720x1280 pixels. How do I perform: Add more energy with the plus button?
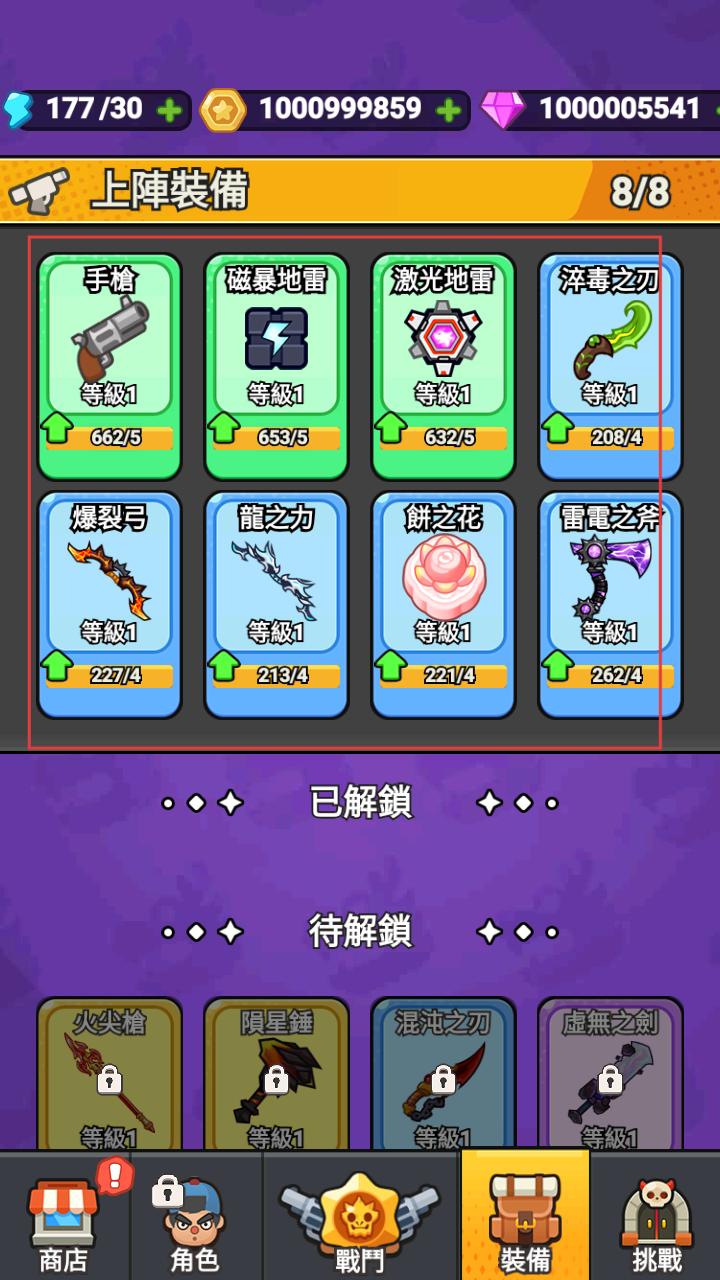point(170,110)
